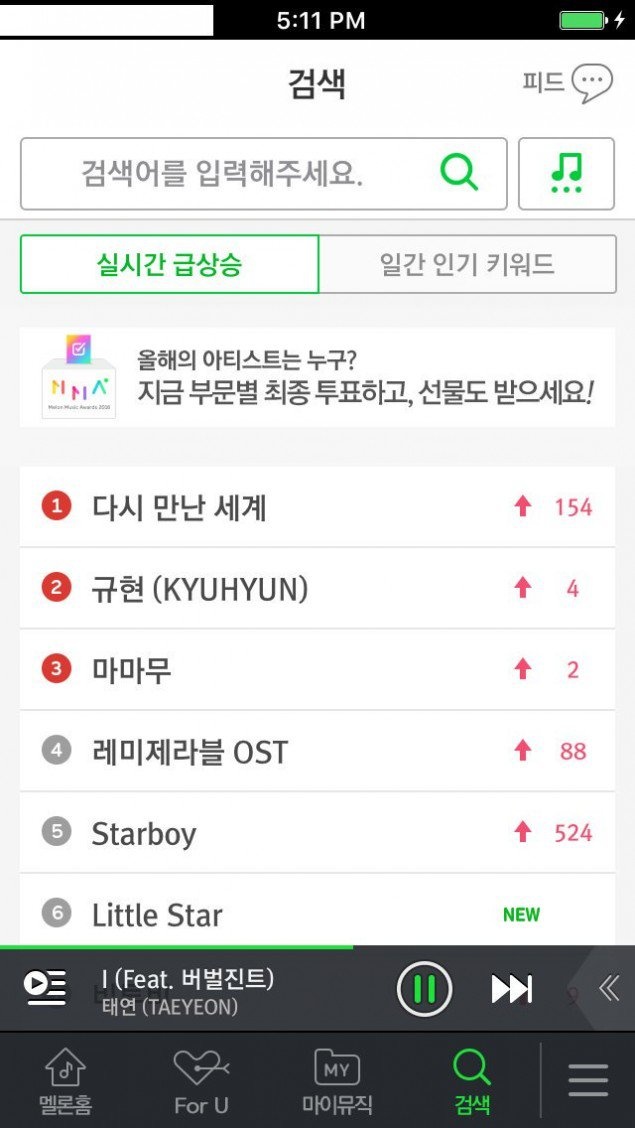635x1128 pixels.
Task: Switch to the For U tab
Action: [200, 1082]
